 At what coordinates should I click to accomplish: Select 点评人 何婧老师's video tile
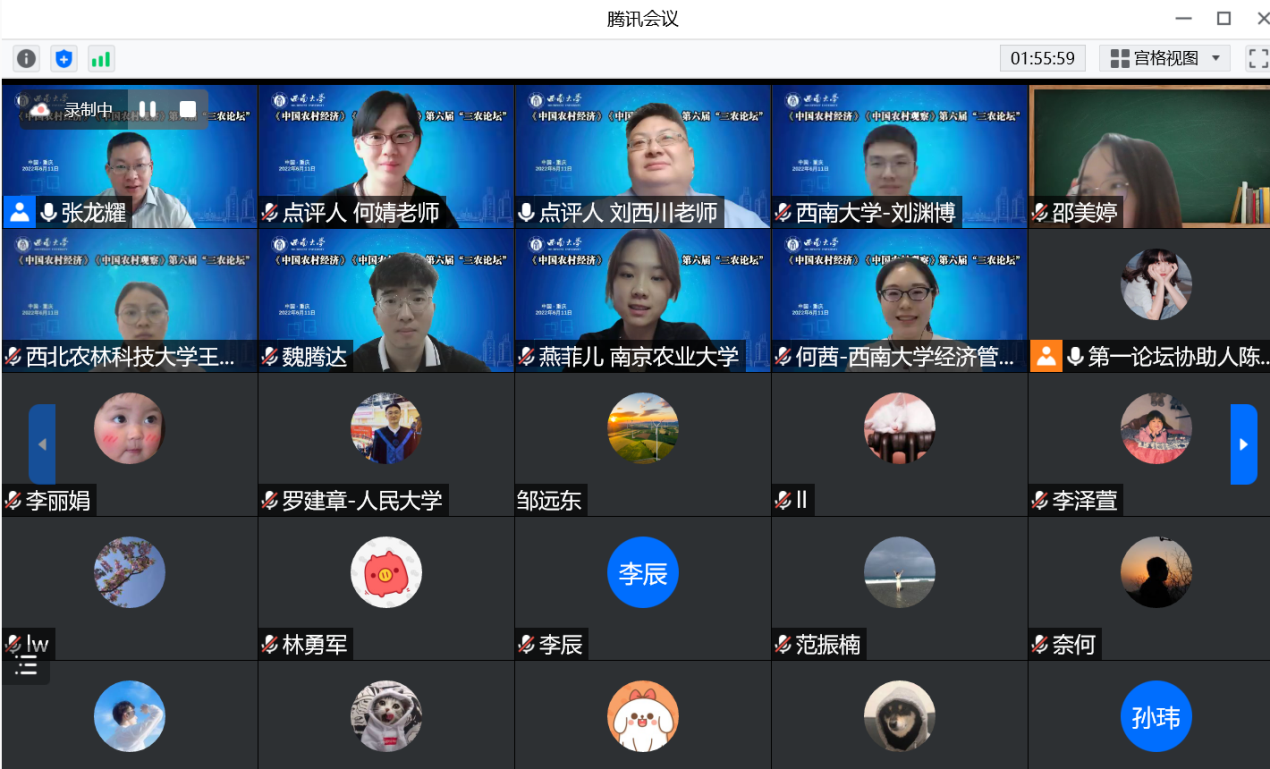[386, 157]
